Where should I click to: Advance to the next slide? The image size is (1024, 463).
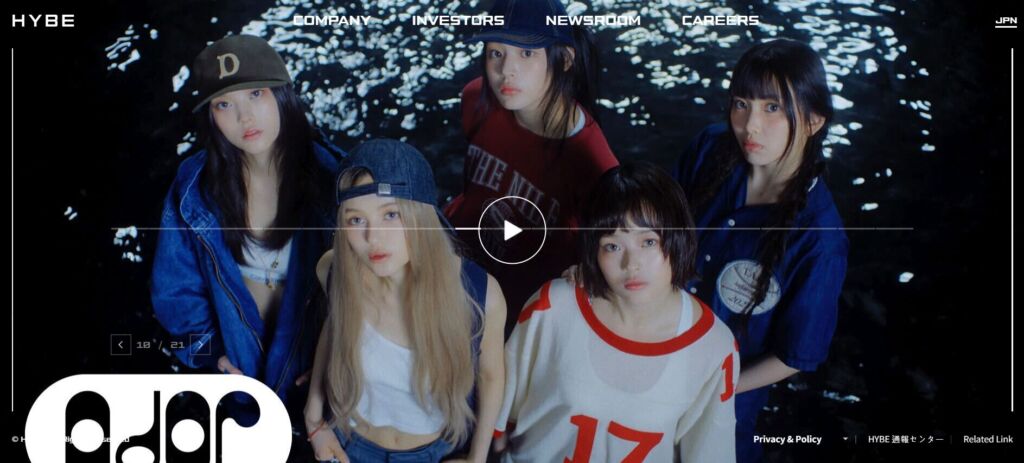[200, 345]
